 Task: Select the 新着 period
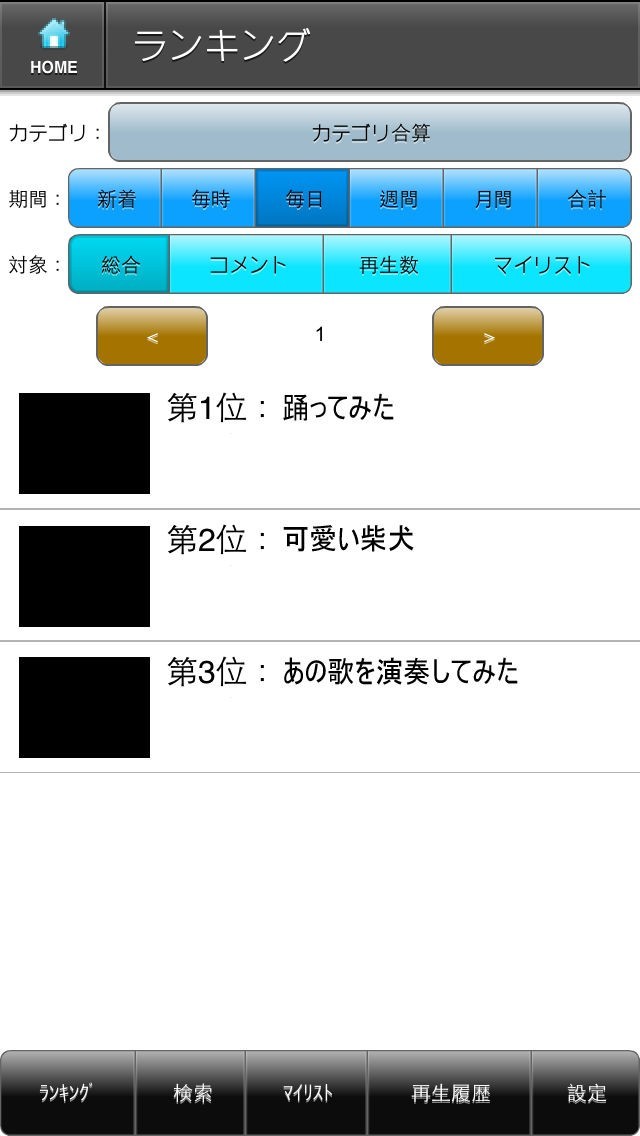tap(116, 199)
